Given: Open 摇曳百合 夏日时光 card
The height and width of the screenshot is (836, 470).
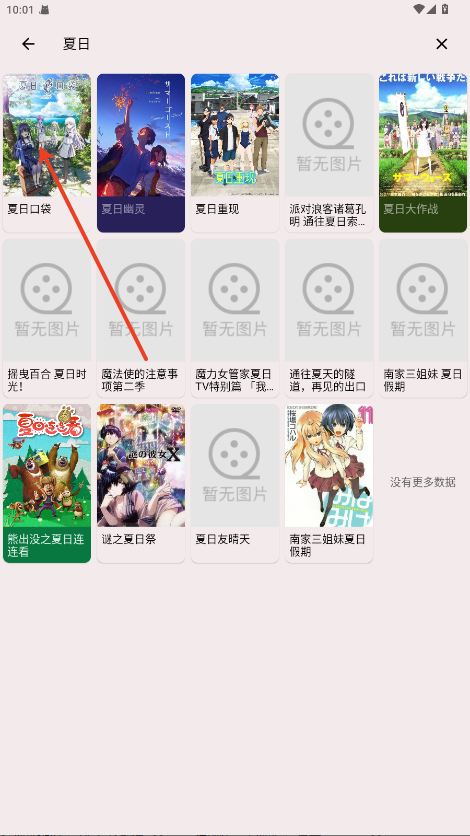Looking at the screenshot, I should pyautogui.click(x=47, y=318).
